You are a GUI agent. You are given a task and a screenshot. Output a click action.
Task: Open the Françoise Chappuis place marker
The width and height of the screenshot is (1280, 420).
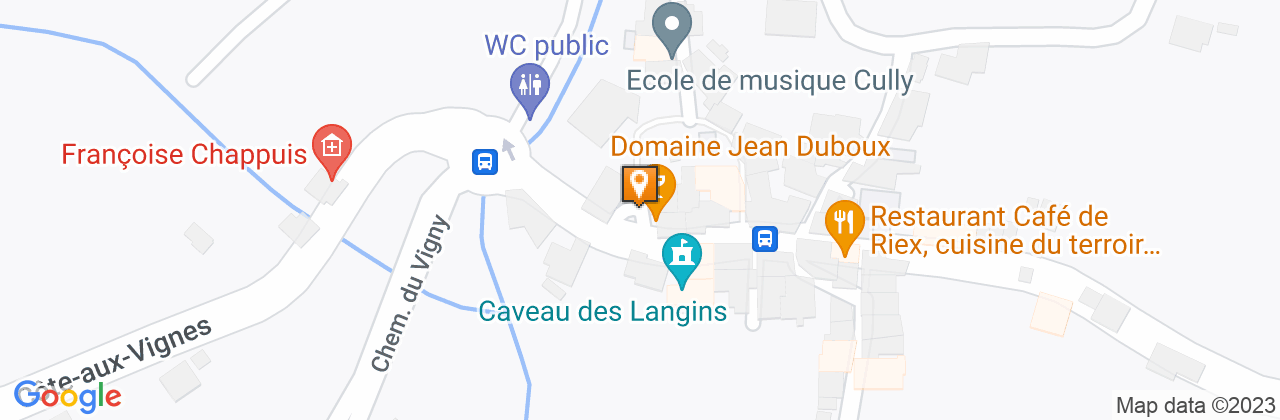click(331, 146)
